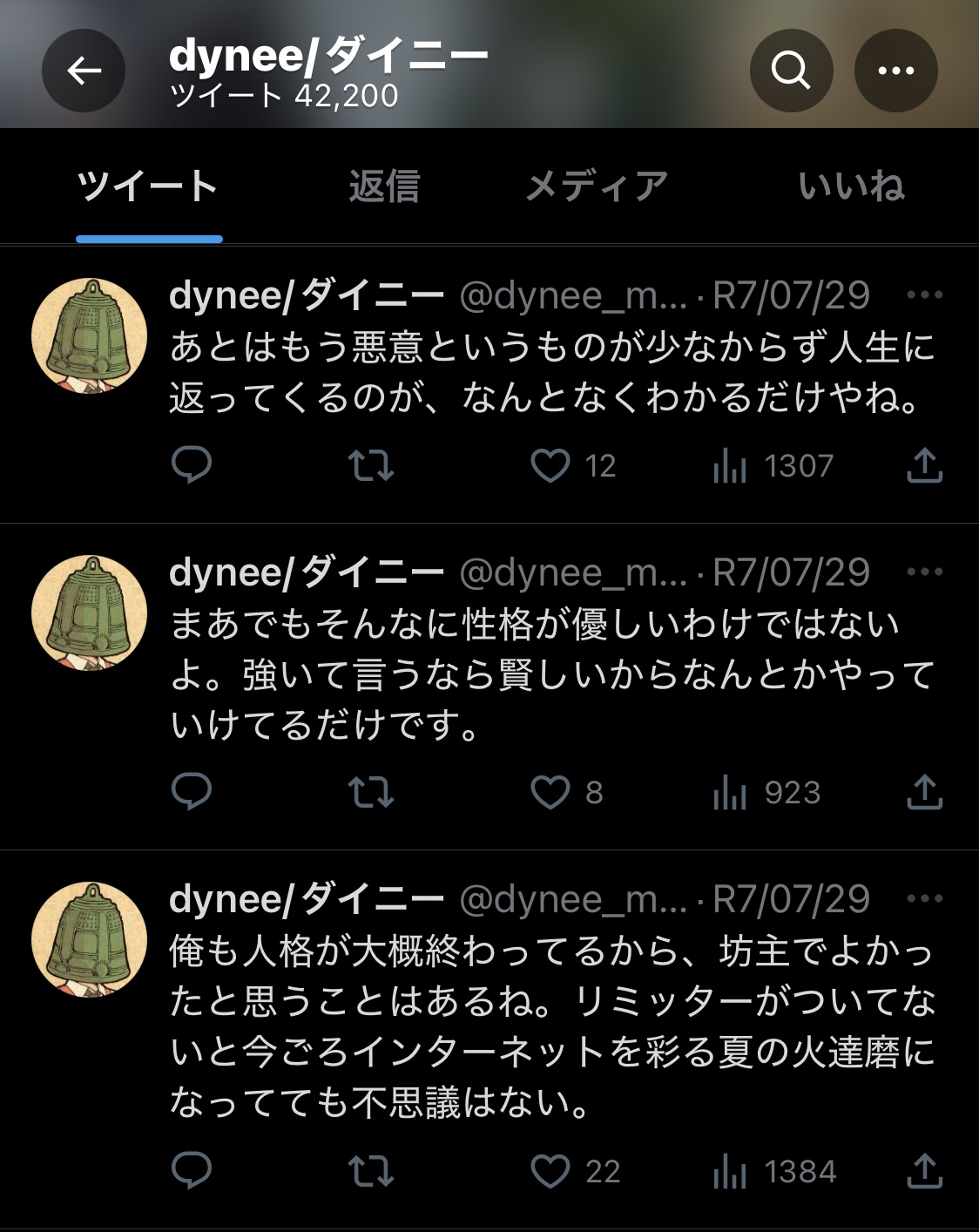
Task: Retweet the tweet starting with まあでもそんなに
Action: coord(371,792)
